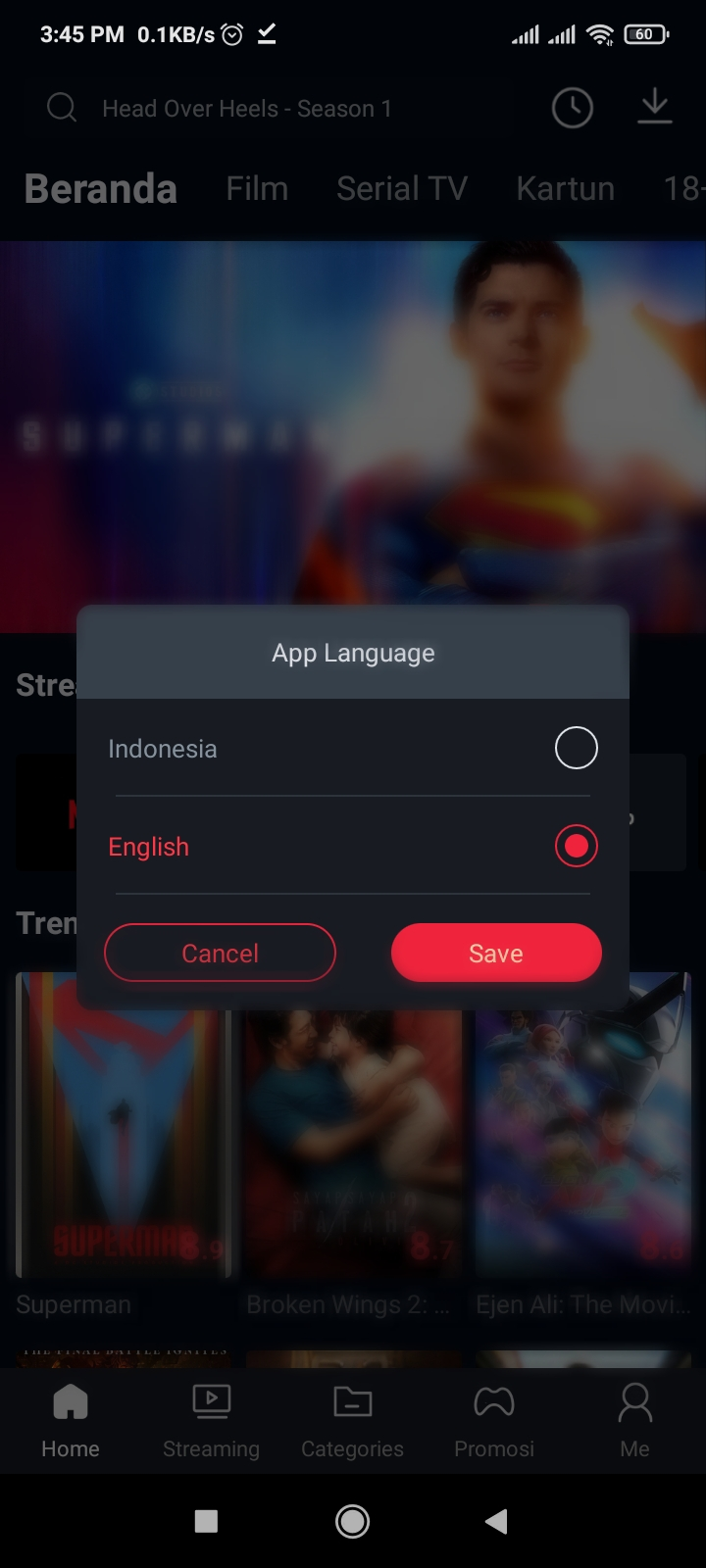The height and width of the screenshot is (1568, 706).
Task: Click the downloads icon in the top bar
Action: tap(654, 108)
